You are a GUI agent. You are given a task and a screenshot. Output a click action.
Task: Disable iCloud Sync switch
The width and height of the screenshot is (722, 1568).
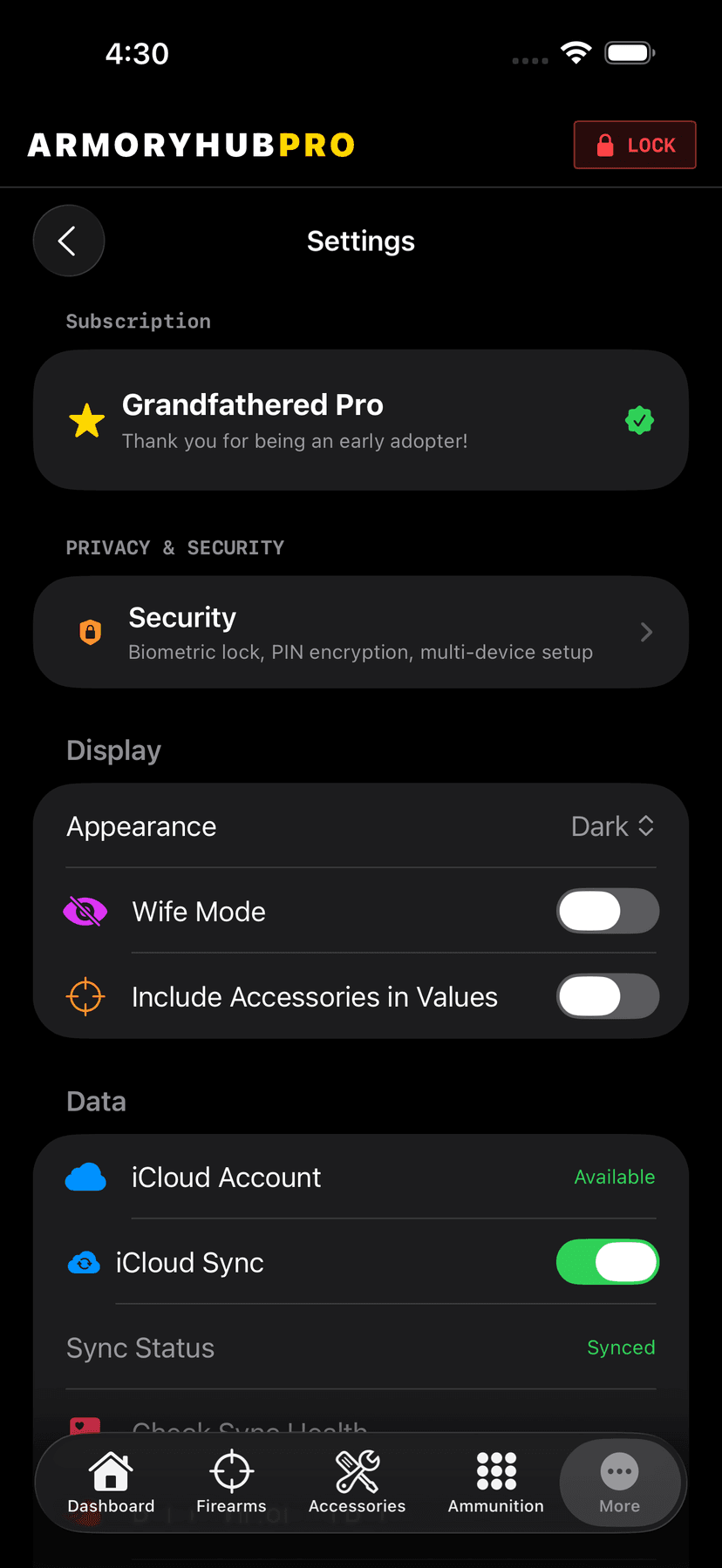click(607, 1262)
